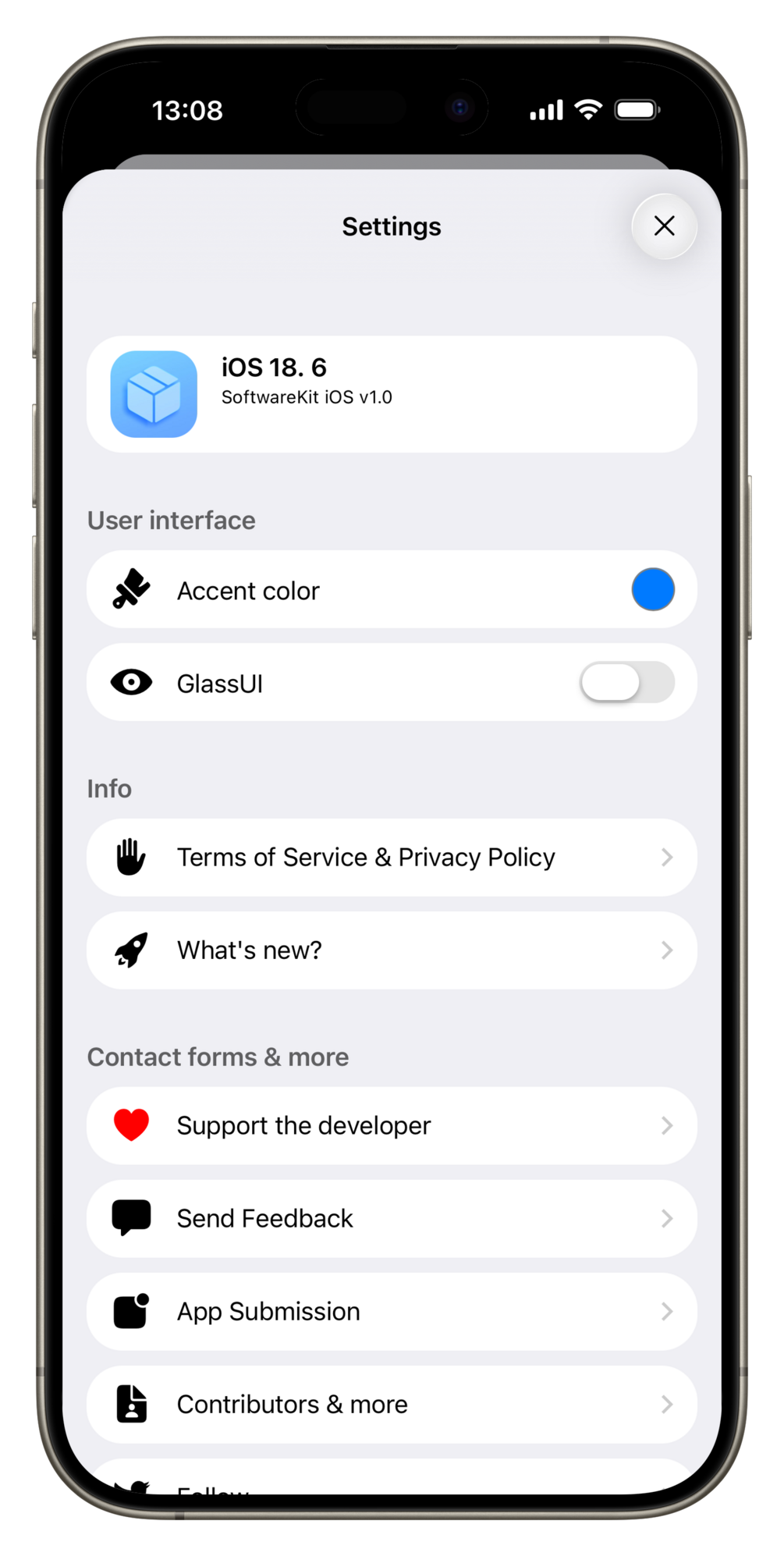Open App Submission
Image resolution: width=784 pixels, height=1556 pixels.
[x=392, y=1311]
